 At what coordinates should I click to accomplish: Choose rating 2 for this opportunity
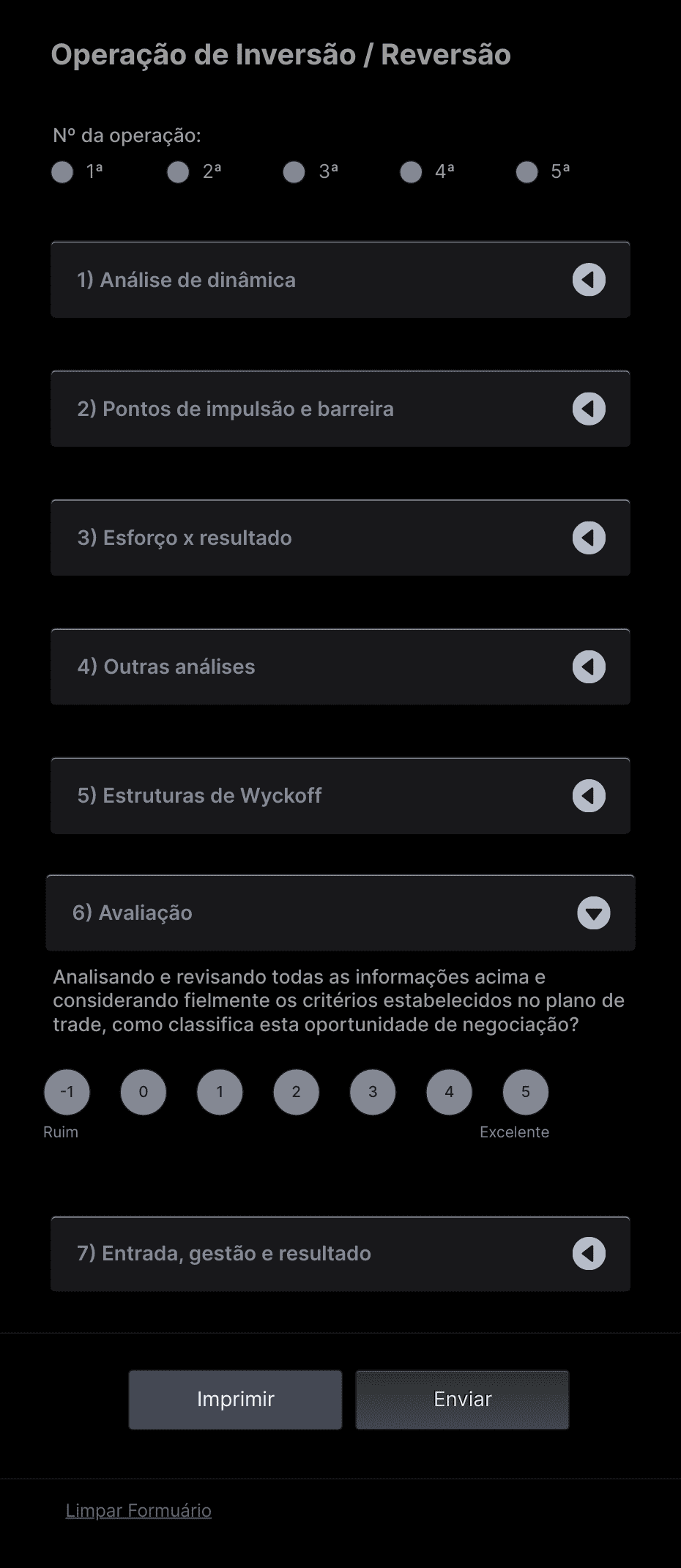point(297,1092)
